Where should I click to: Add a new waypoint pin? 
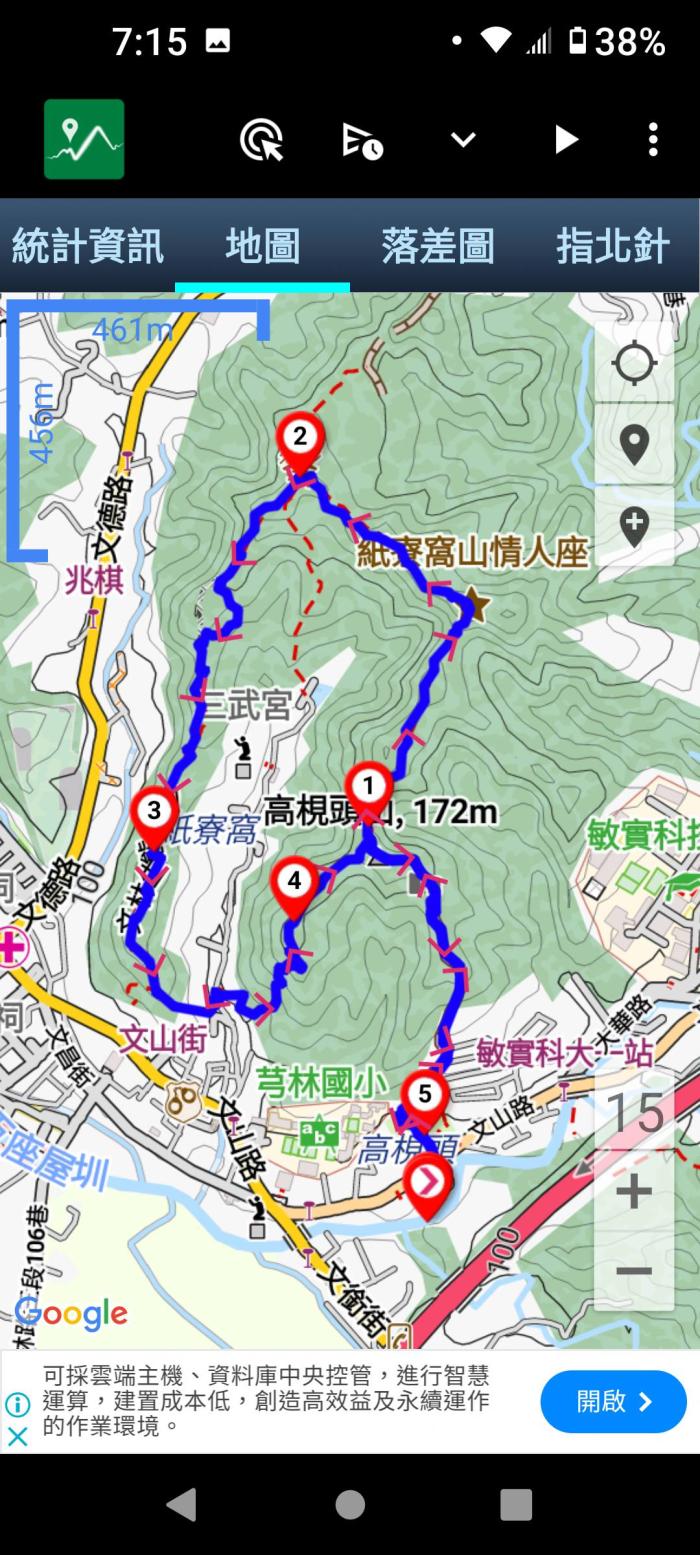634,525
